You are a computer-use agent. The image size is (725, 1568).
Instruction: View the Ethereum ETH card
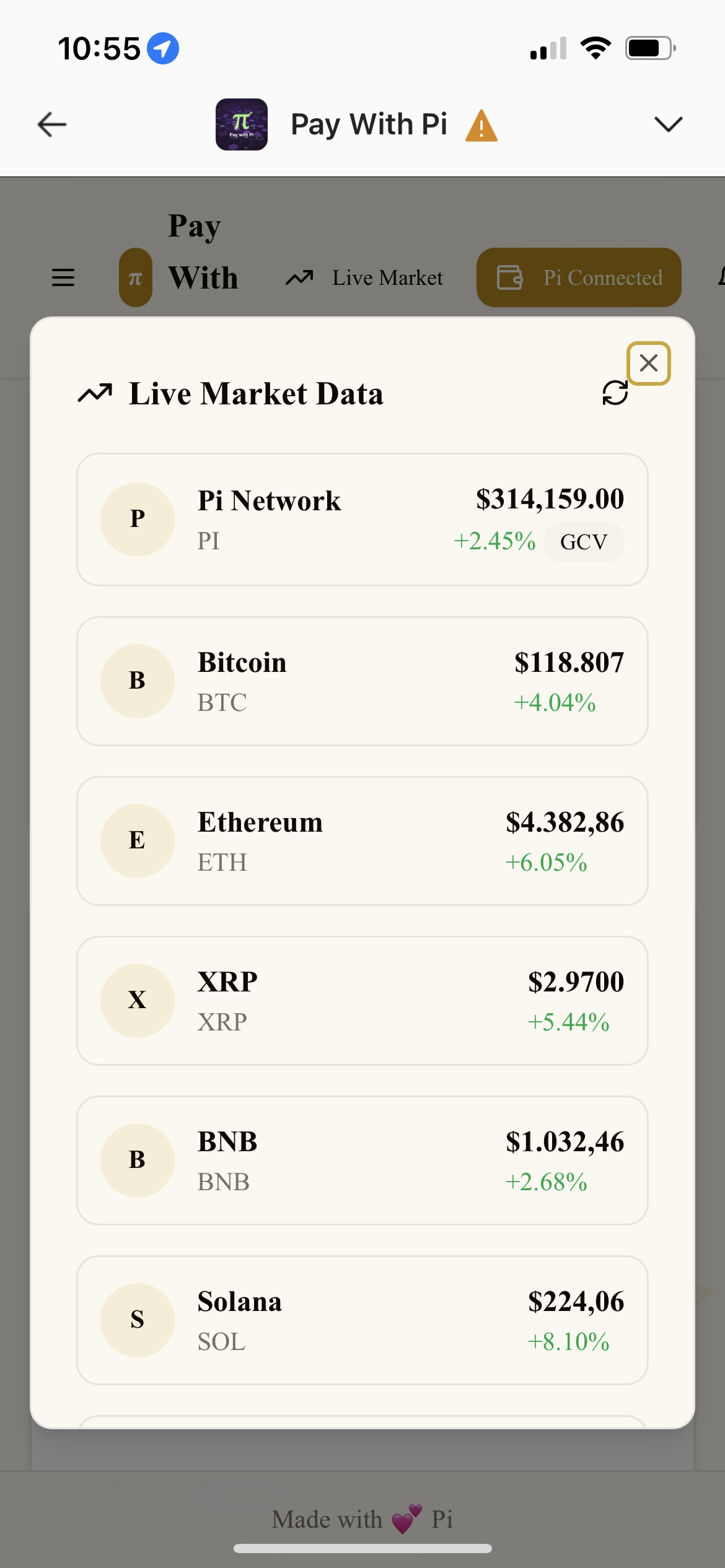coord(362,841)
